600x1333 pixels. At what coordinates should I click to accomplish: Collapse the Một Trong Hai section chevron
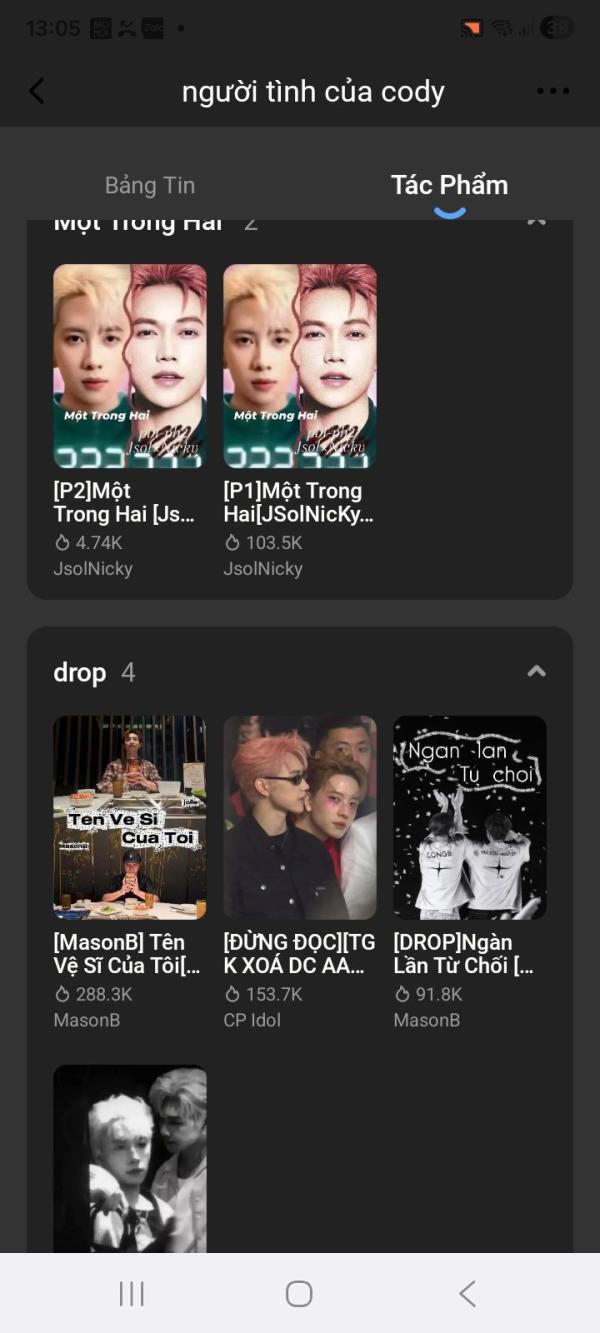click(537, 221)
